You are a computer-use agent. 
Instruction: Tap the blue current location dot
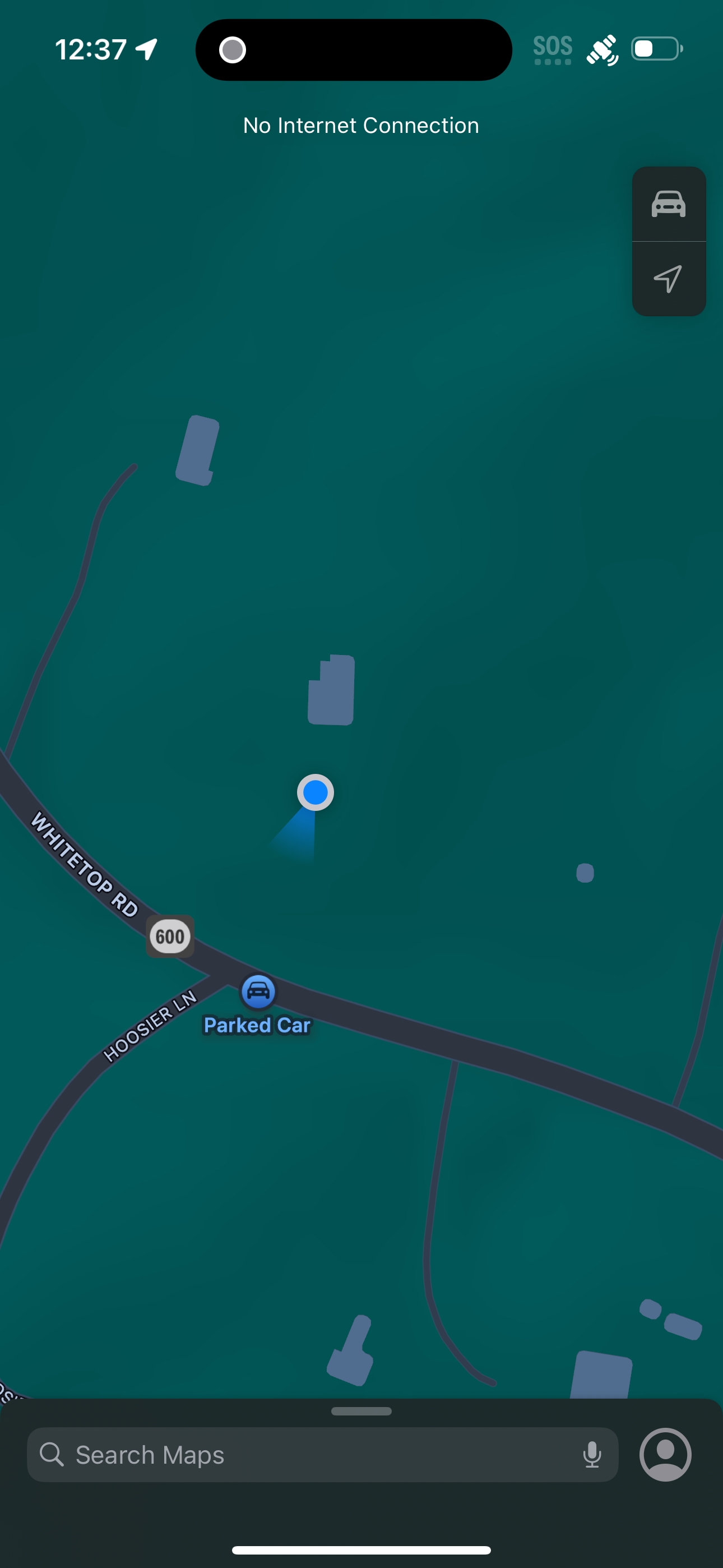click(315, 792)
